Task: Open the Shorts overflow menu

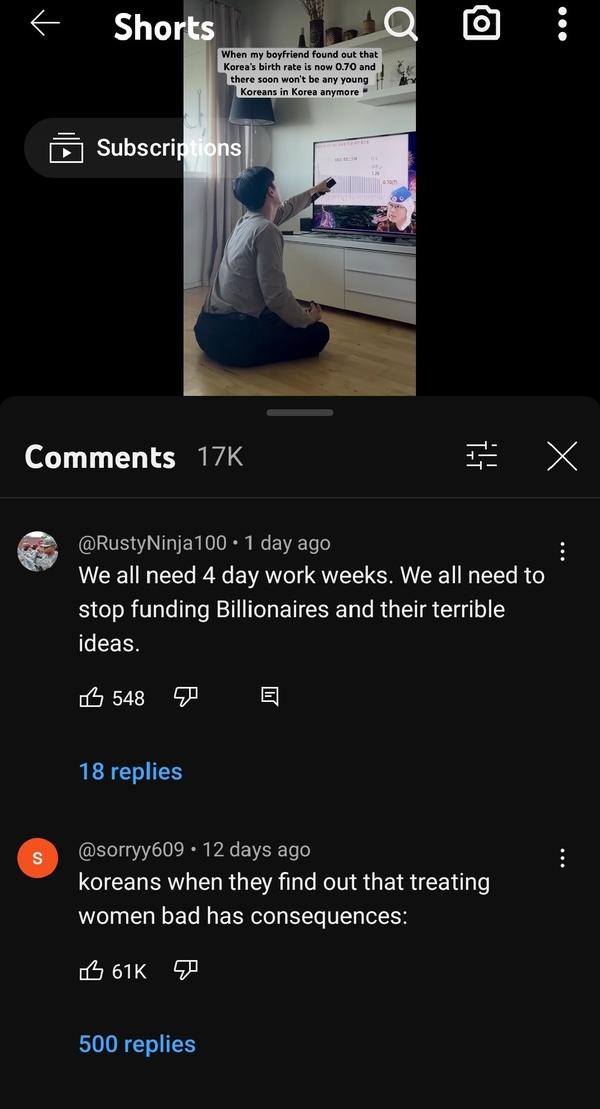Action: [562, 24]
